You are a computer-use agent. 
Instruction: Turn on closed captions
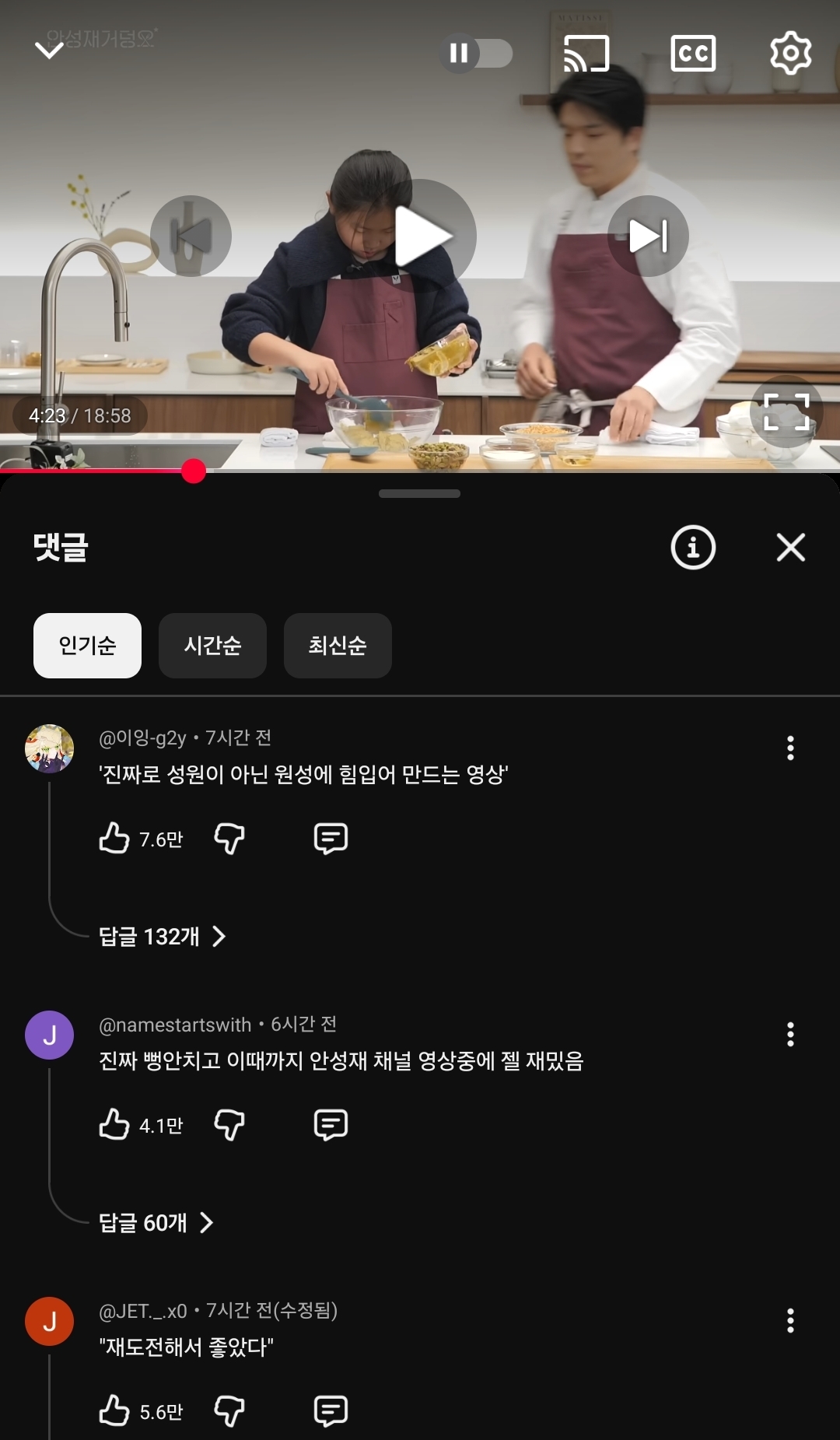coord(693,53)
